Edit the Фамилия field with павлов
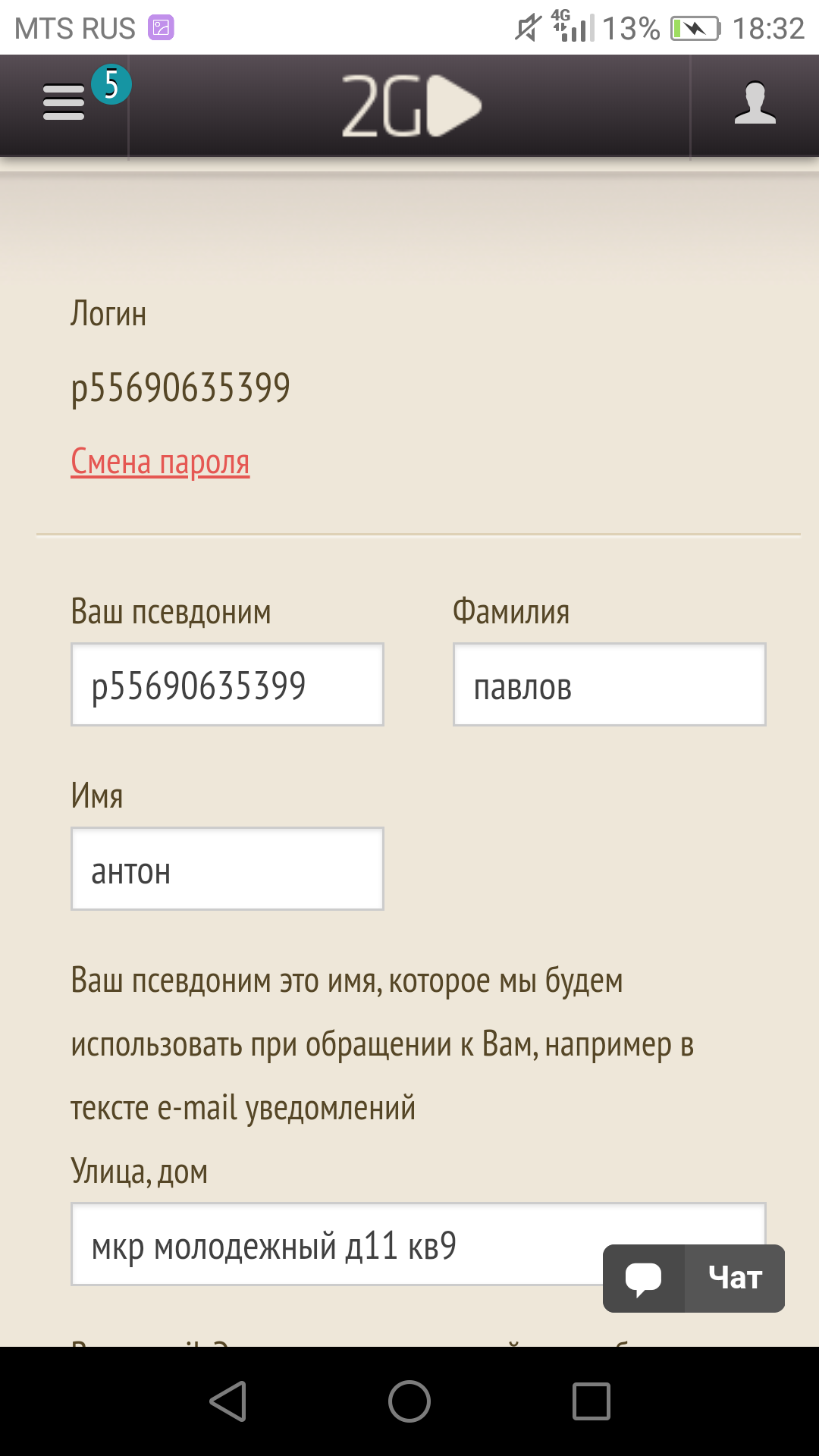 click(609, 685)
